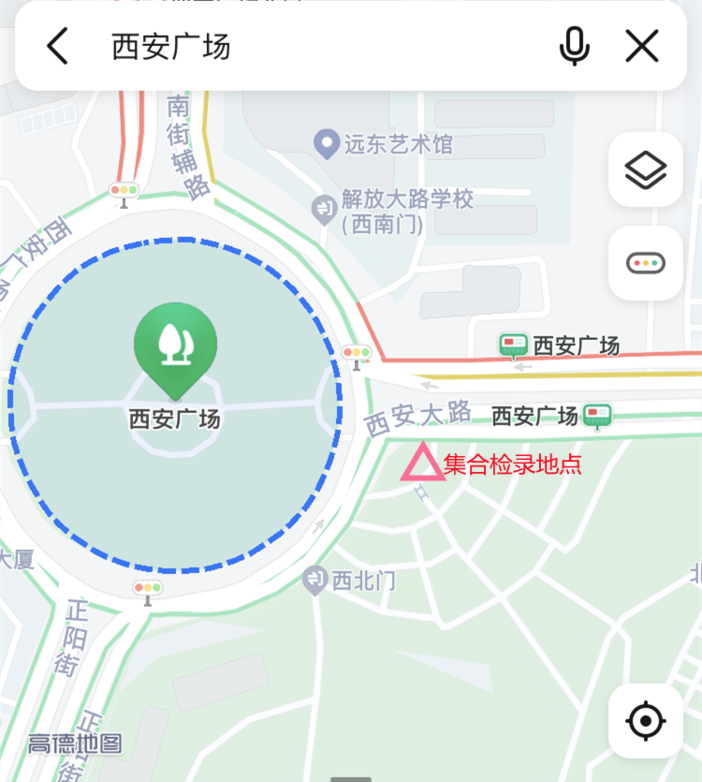
Task: Edit the 西安广场 search field
Action: 300,46
